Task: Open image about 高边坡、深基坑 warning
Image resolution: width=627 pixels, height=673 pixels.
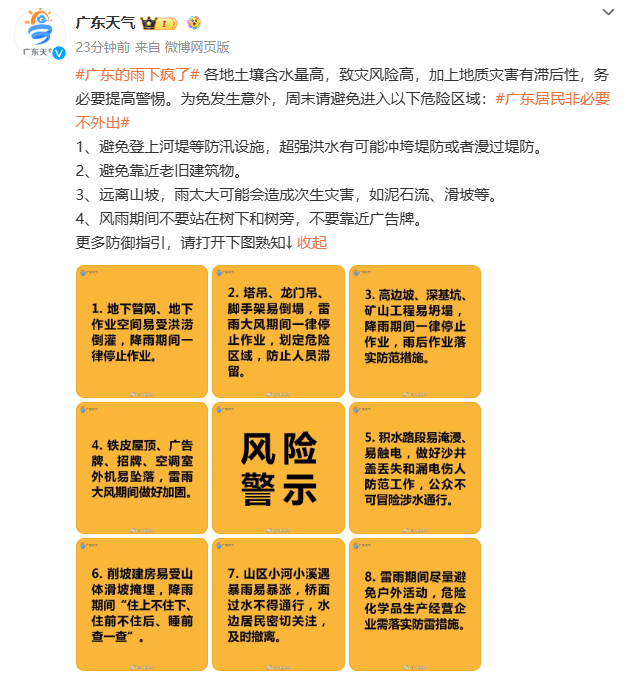Action: (414, 330)
